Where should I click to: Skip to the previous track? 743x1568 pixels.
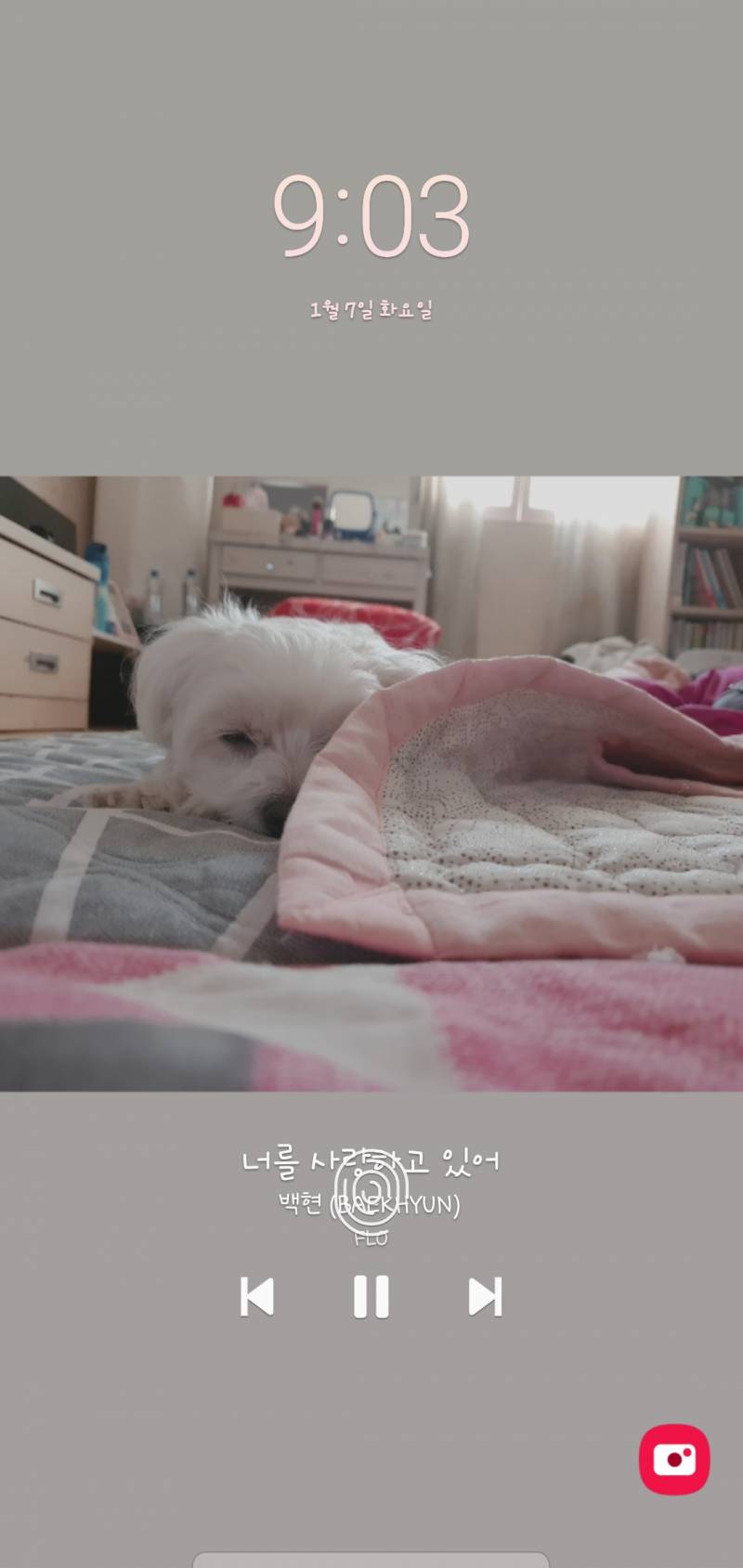(x=257, y=1297)
